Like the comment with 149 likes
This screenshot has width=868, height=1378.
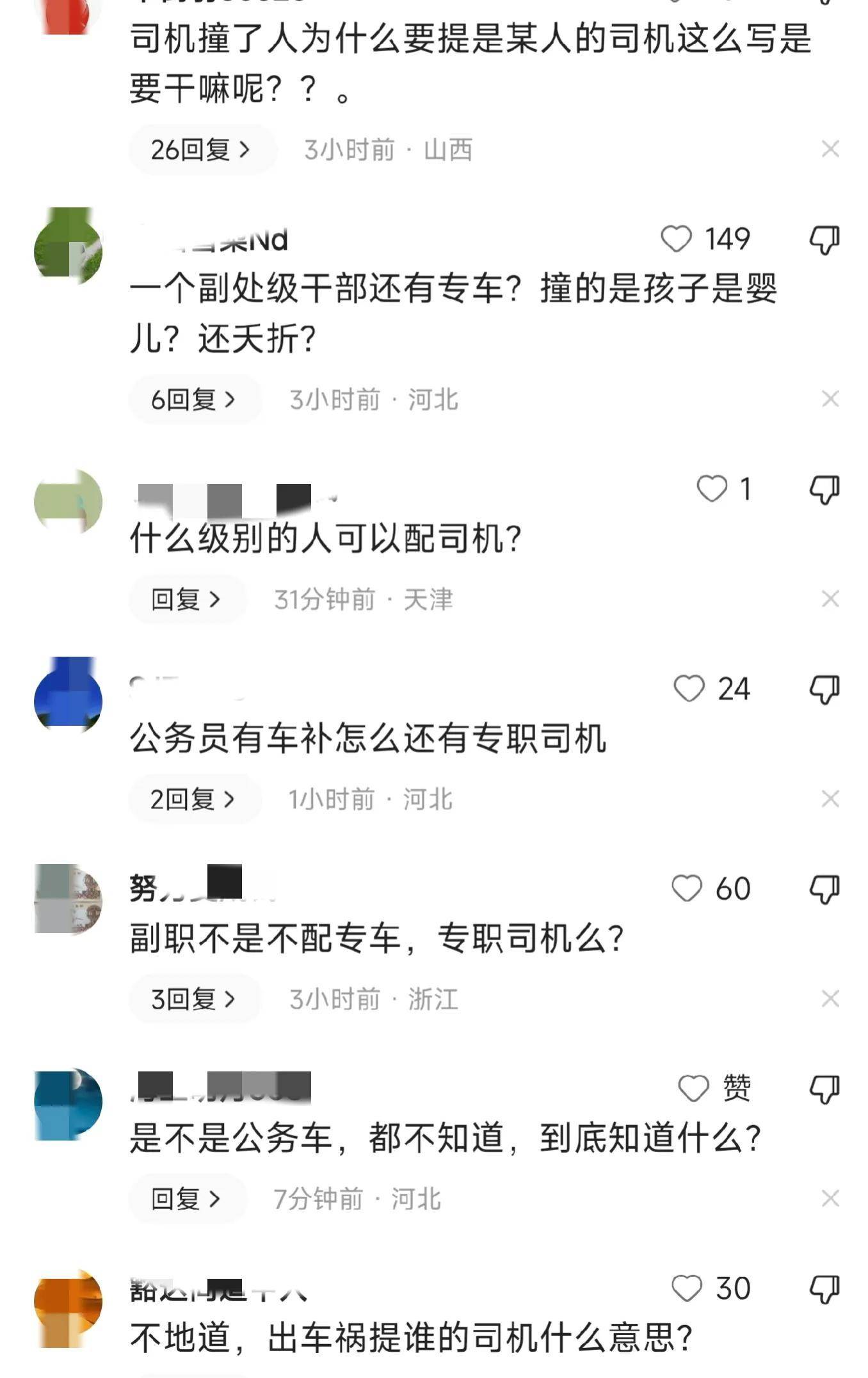pos(677,239)
